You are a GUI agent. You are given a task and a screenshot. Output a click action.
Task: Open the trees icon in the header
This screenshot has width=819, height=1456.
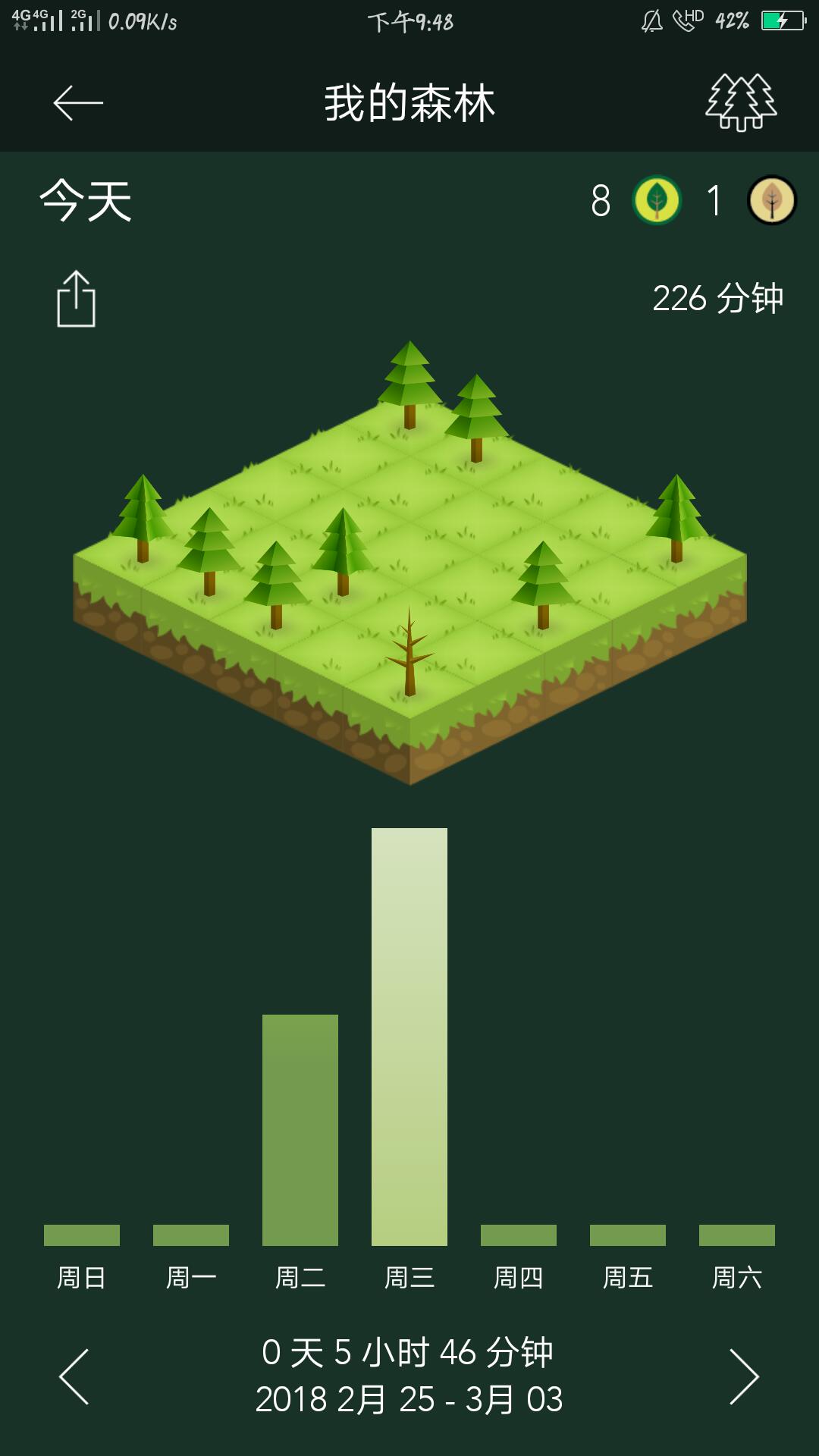[x=741, y=102]
